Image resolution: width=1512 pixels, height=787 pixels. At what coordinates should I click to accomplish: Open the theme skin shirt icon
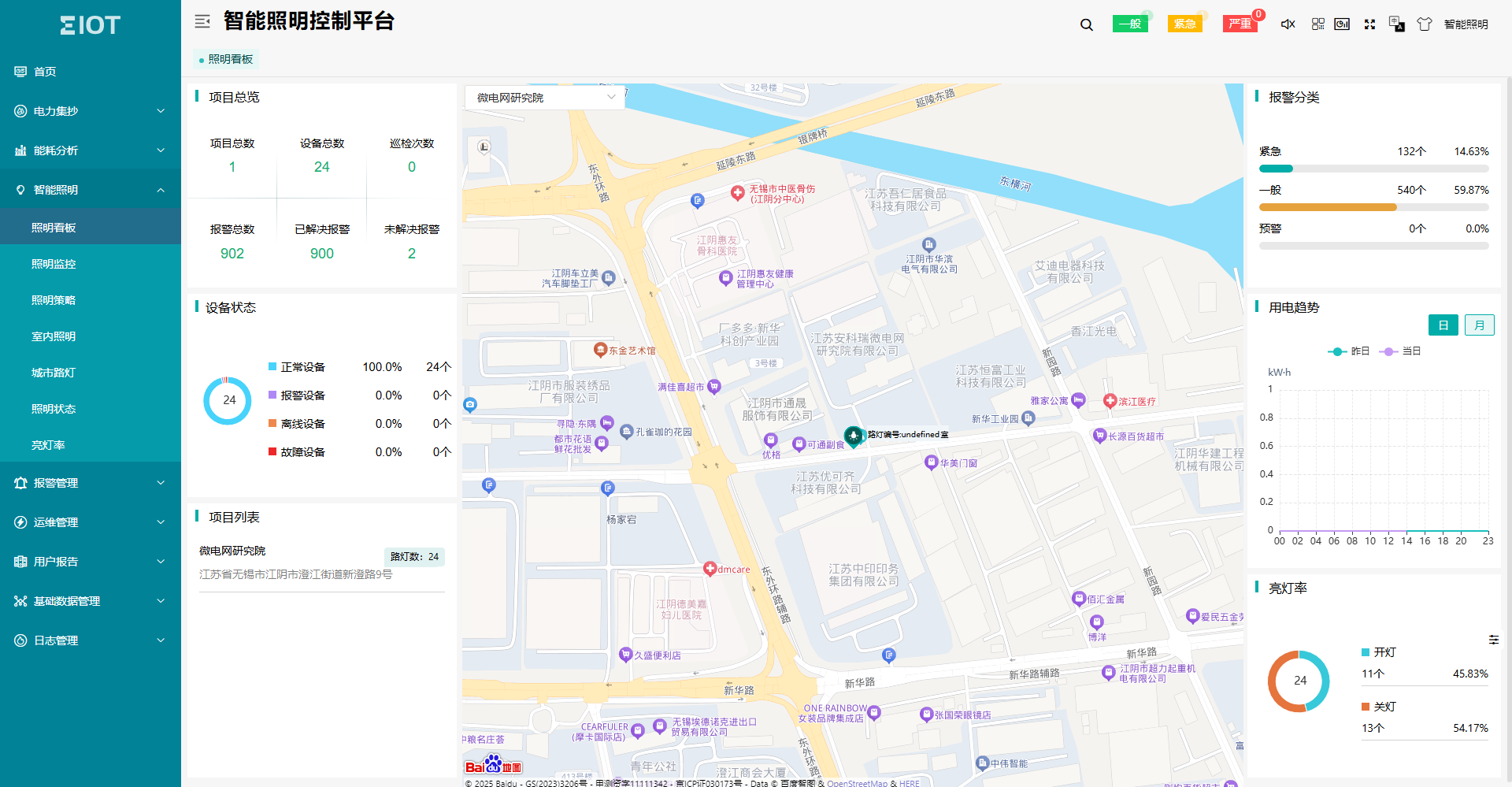[x=1425, y=24]
